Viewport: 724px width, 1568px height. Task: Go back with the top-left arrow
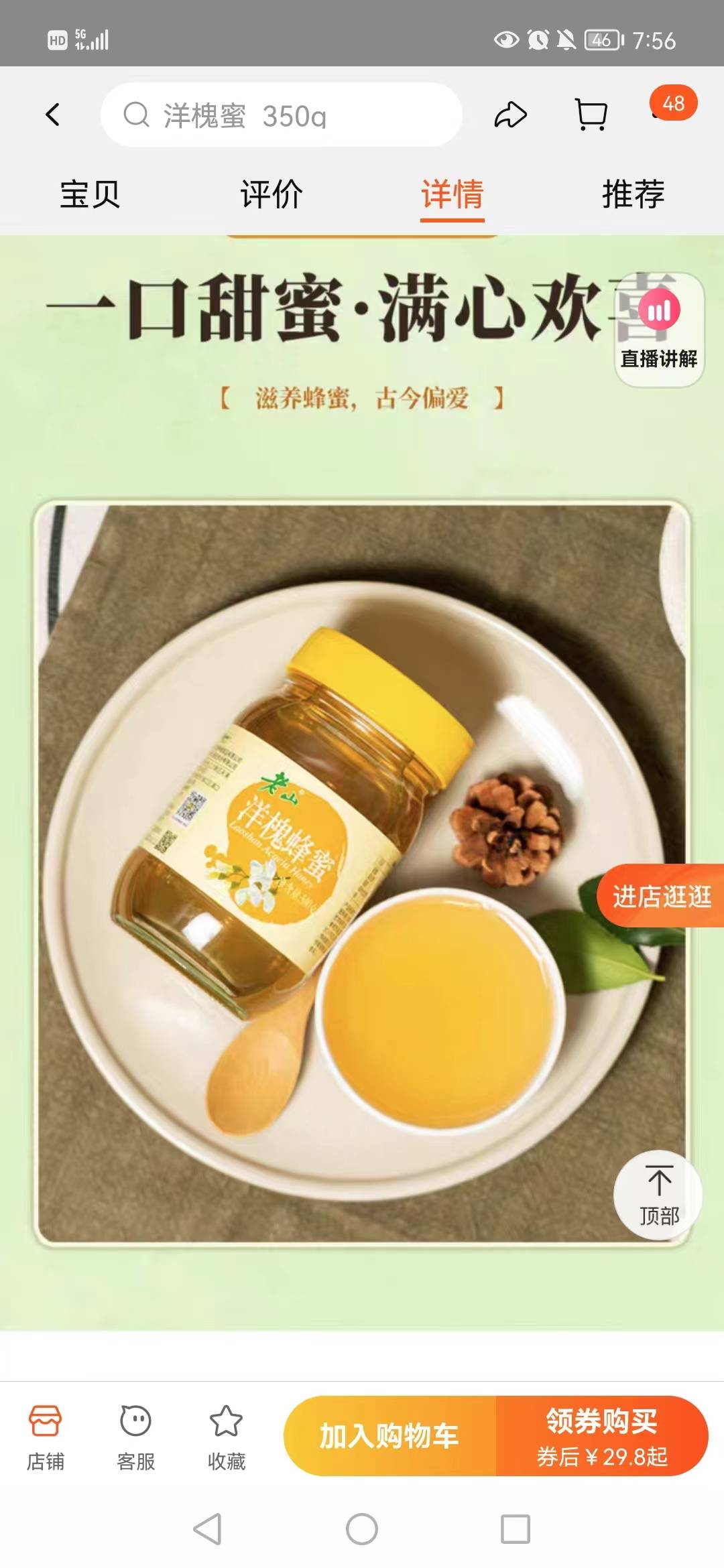[53, 115]
